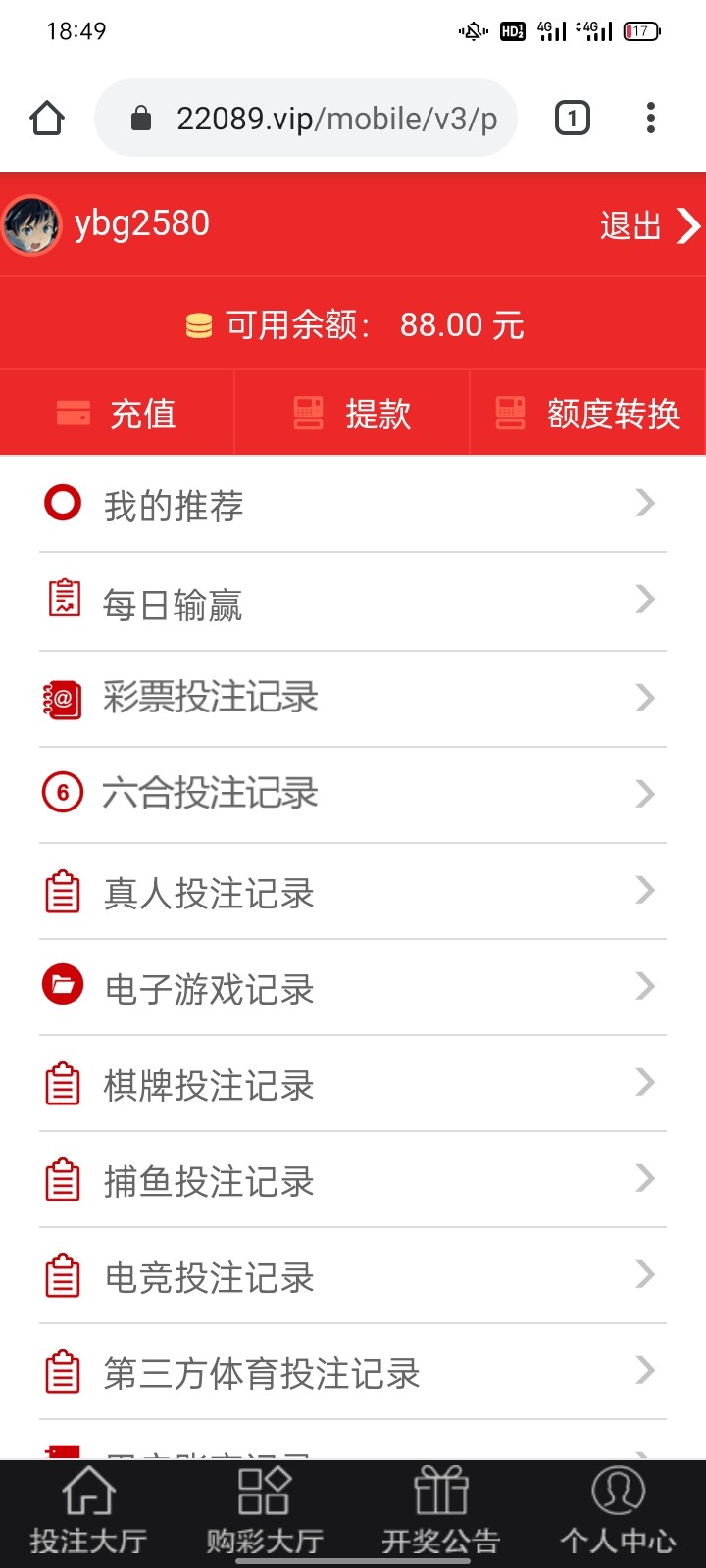Viewport: 706px width, 1568px height.
Task: Open 电竞投注记录 row
Action: [x=353, y=1276]
